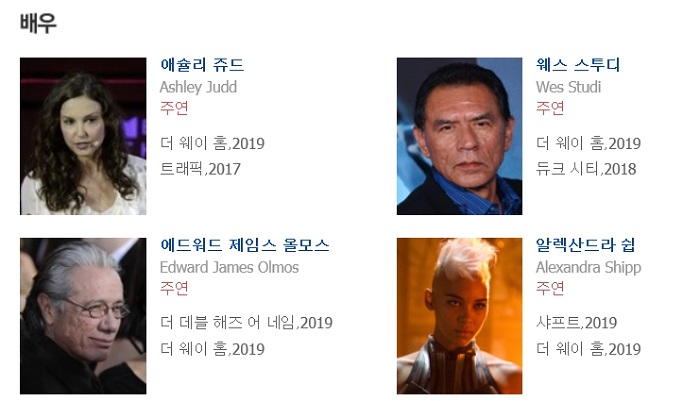Open 더 데블 해즈 어 네임 film link
The width and height of the screenshot is (700, 401).
click(x=228, y=323)
